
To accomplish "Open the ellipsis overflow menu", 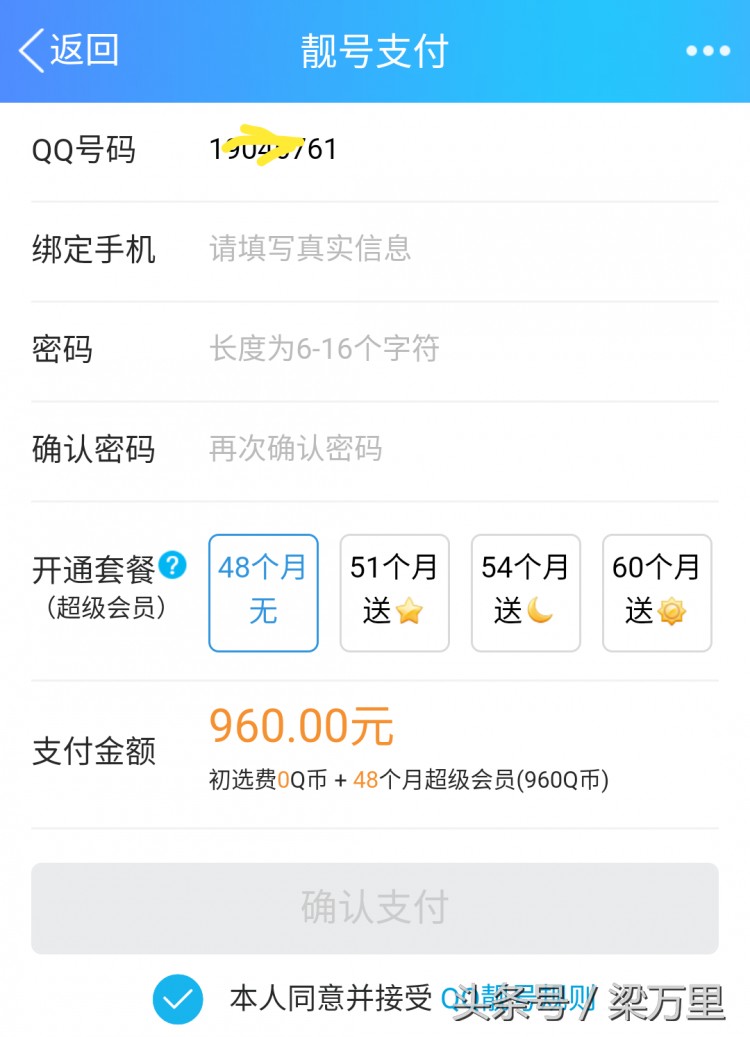I will (x=709, y=48).
